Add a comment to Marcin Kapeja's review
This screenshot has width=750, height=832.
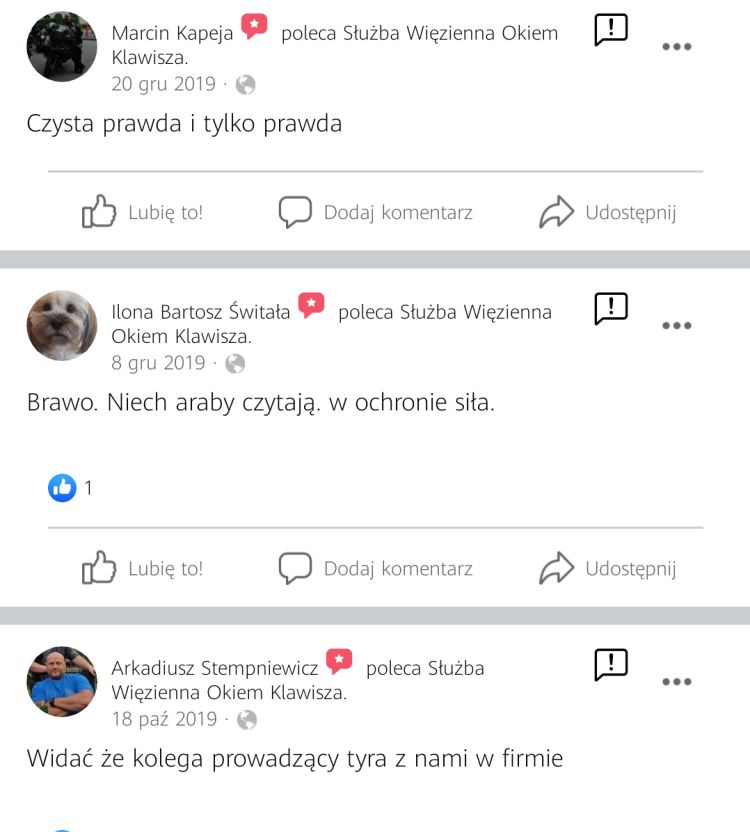pyautogui.click(x=375, y=212)
